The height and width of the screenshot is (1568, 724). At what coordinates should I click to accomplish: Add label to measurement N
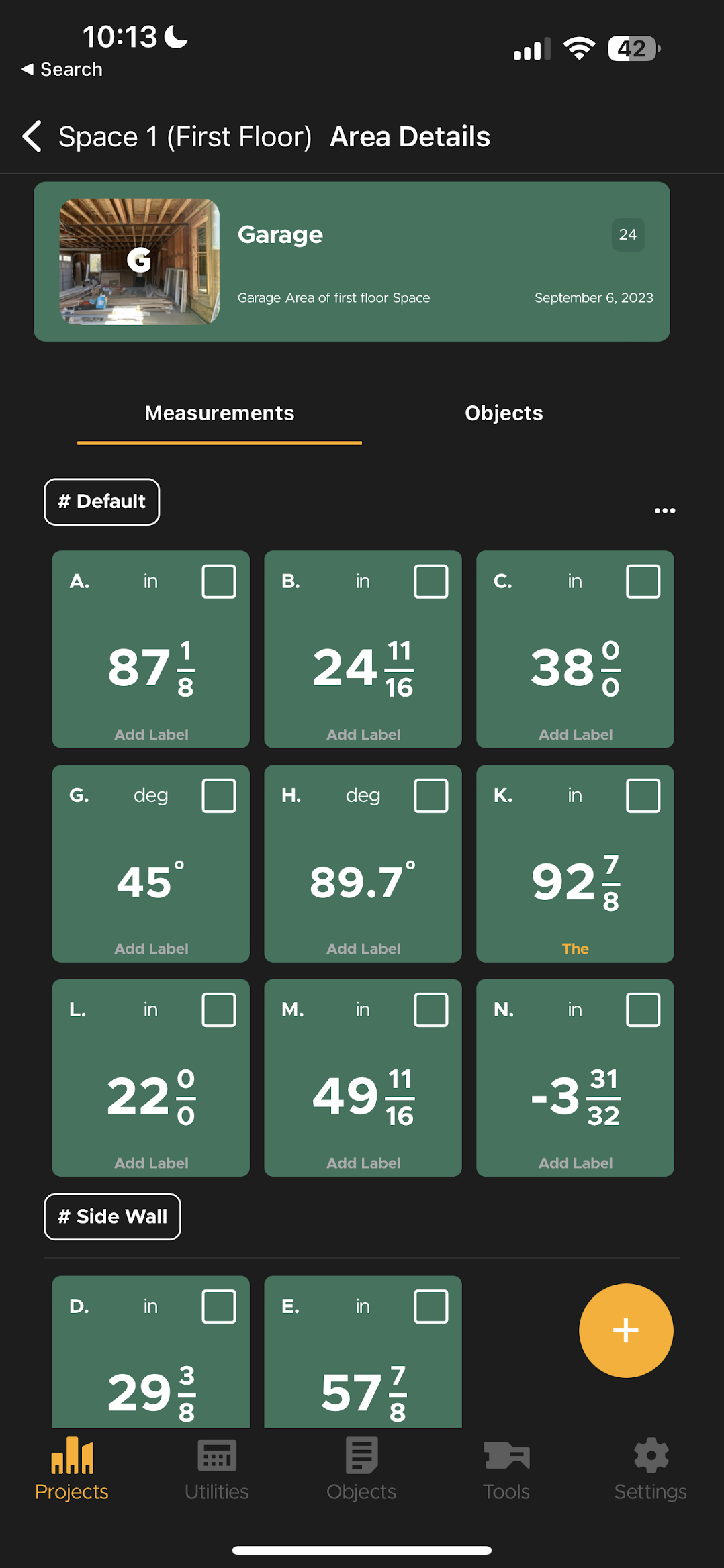point(576,1163)
